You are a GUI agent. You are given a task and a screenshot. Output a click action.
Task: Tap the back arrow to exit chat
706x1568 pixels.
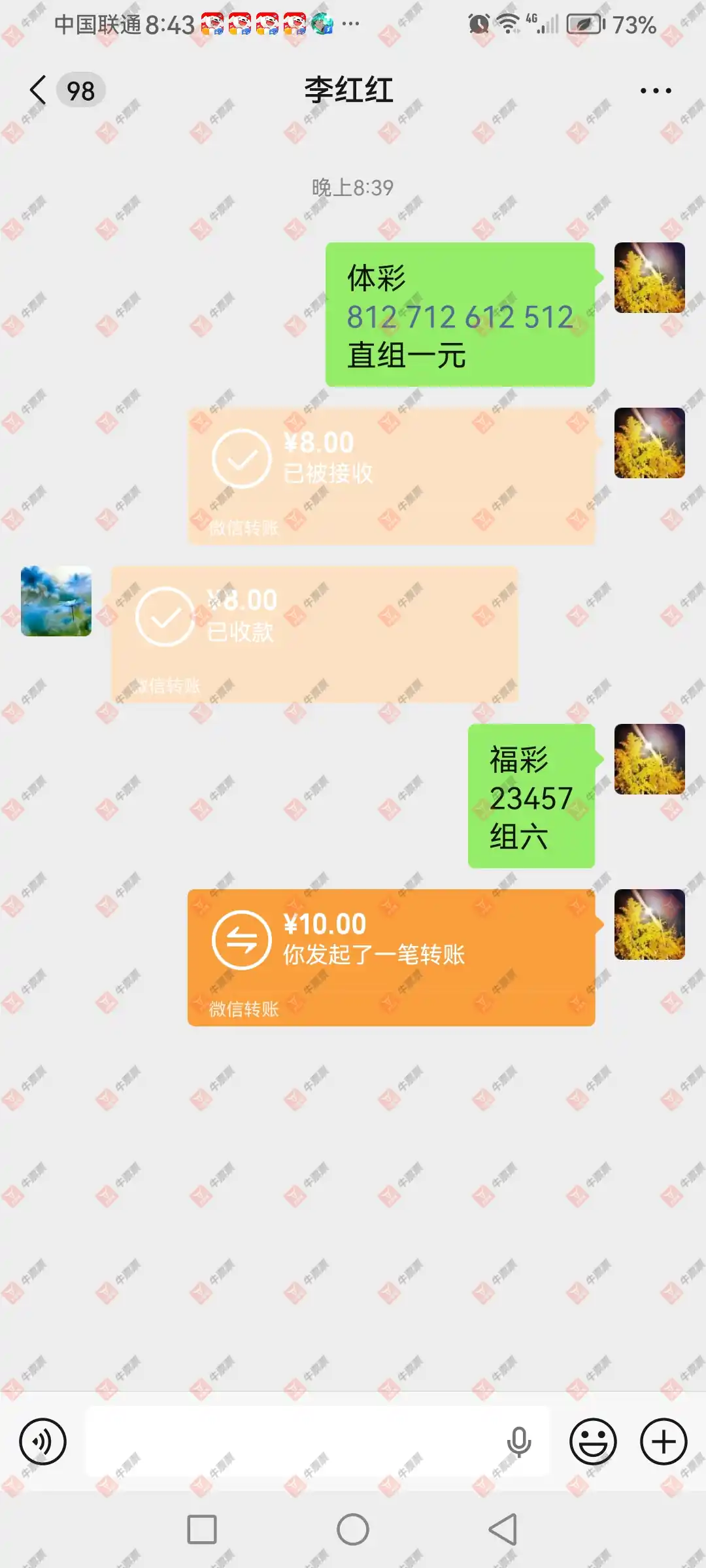tap(37, 90)
